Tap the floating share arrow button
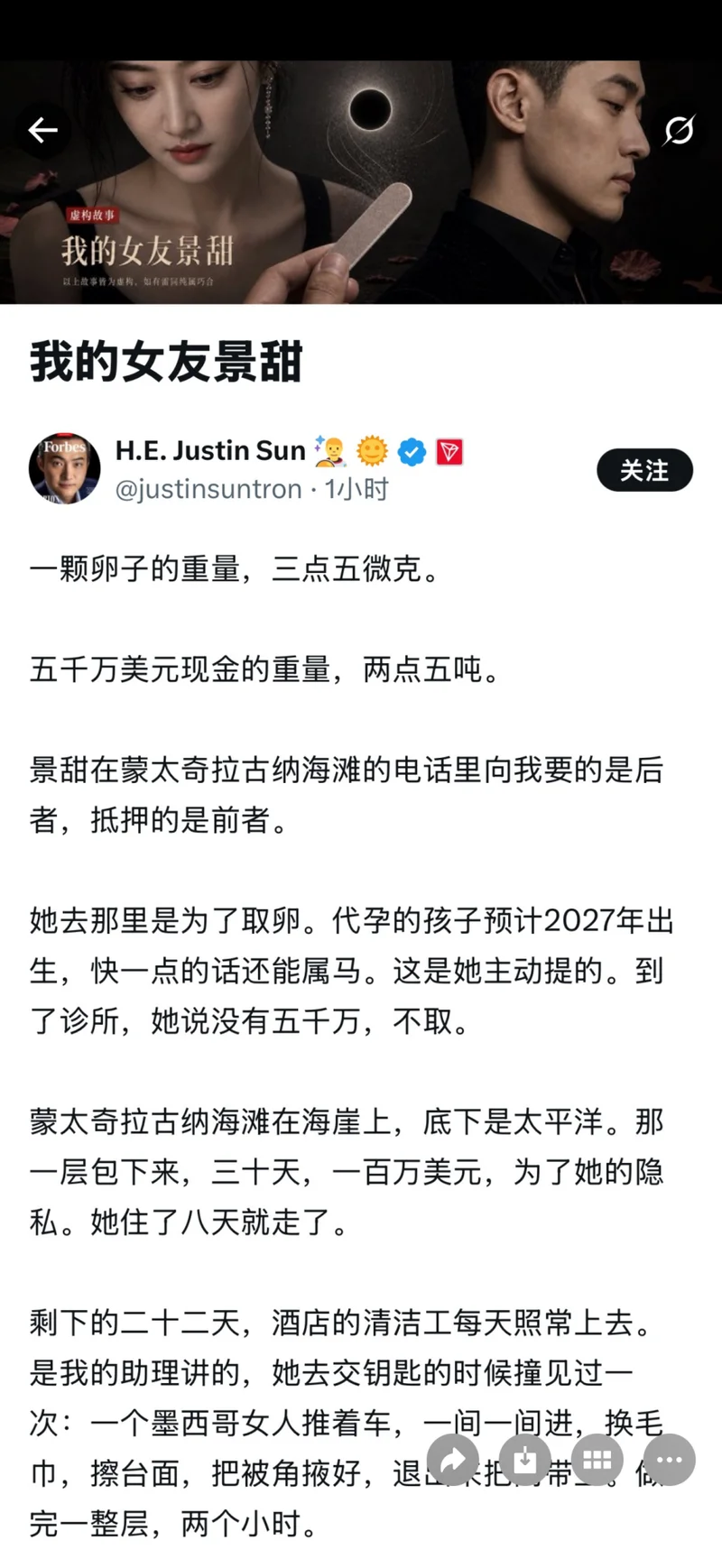The image size is (722, 1568). (453, 1460)
